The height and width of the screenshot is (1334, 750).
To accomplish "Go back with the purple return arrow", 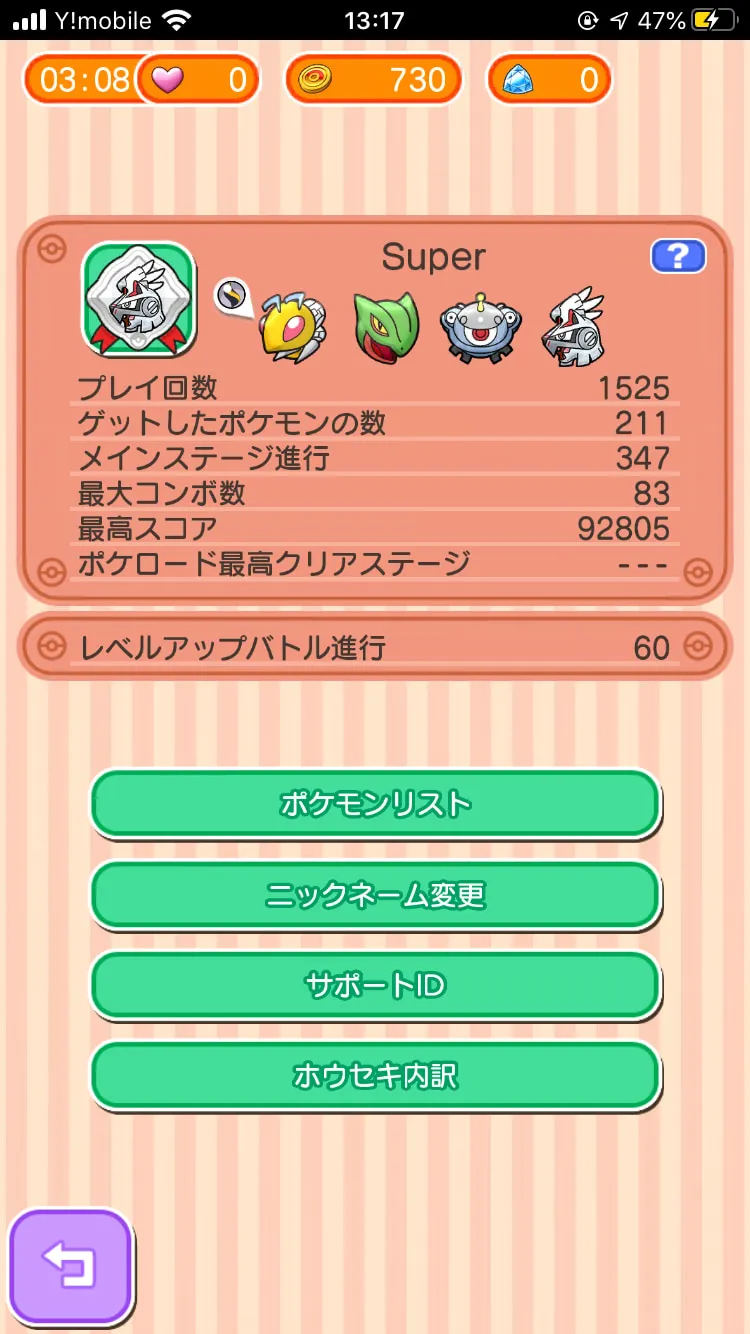I will click(71, 1267).
